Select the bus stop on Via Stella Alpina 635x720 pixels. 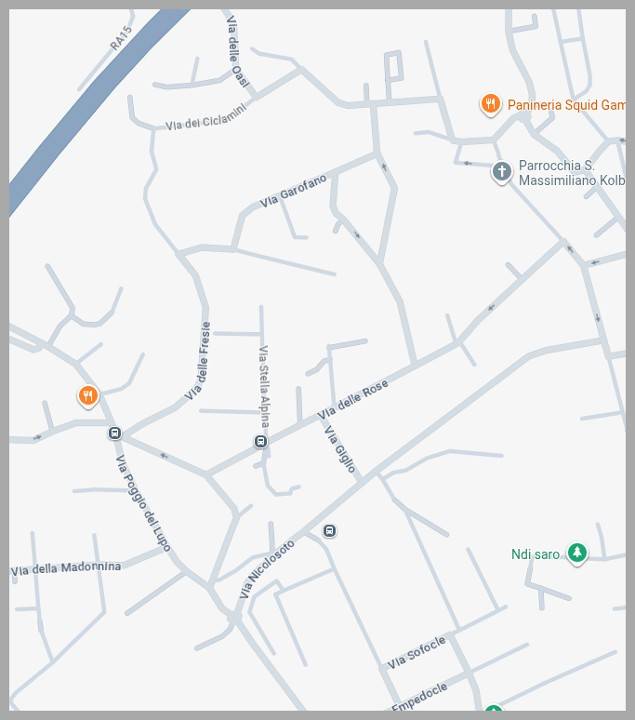261,441
